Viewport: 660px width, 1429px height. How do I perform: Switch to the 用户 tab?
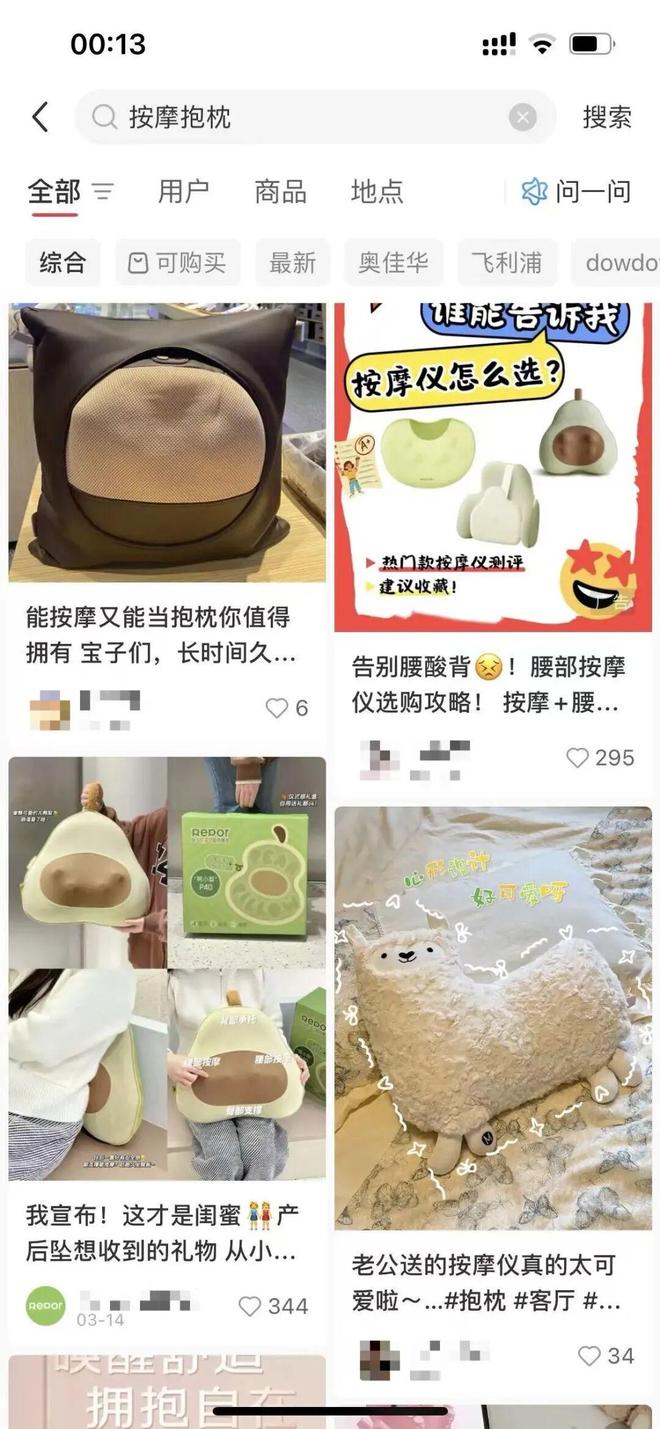(183, 191)
